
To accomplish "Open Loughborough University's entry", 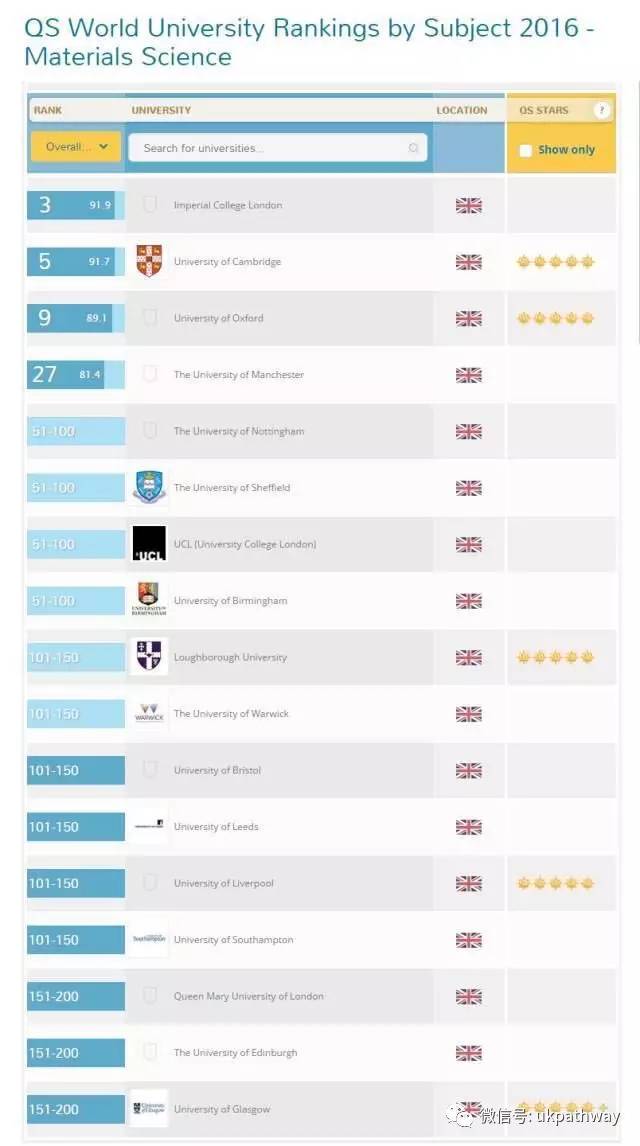I will [230, 657].
